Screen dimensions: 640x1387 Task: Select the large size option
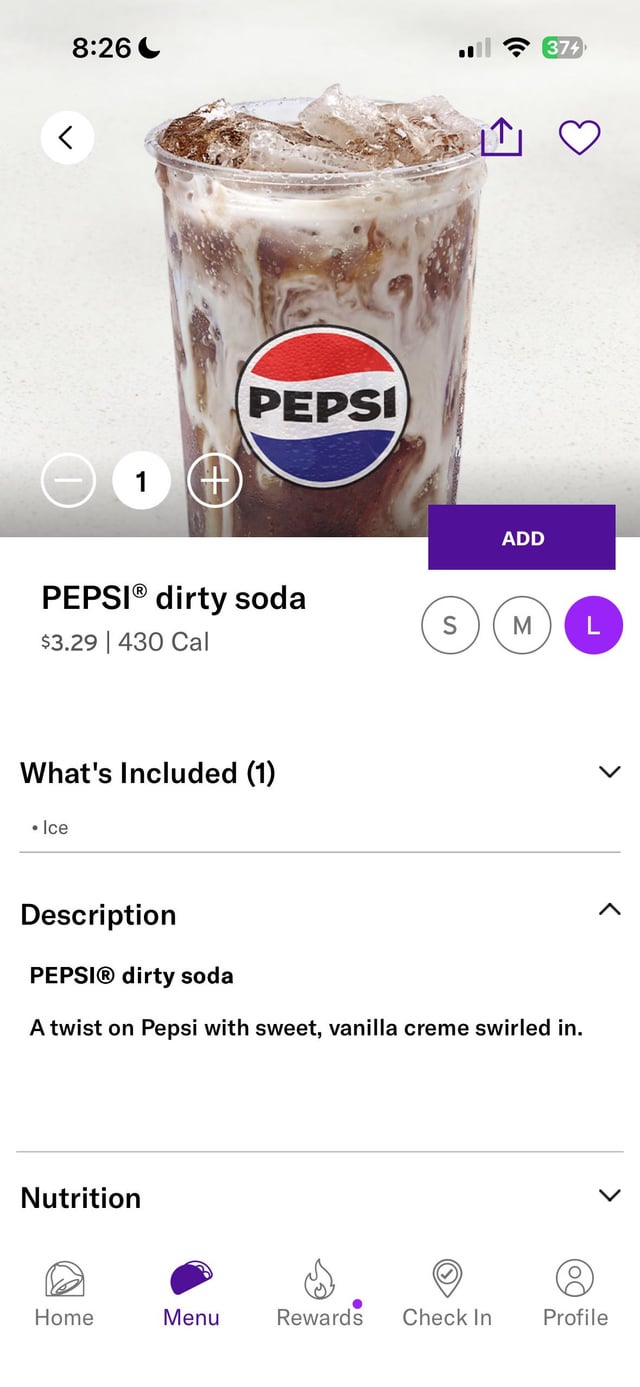tap(593, 625)
